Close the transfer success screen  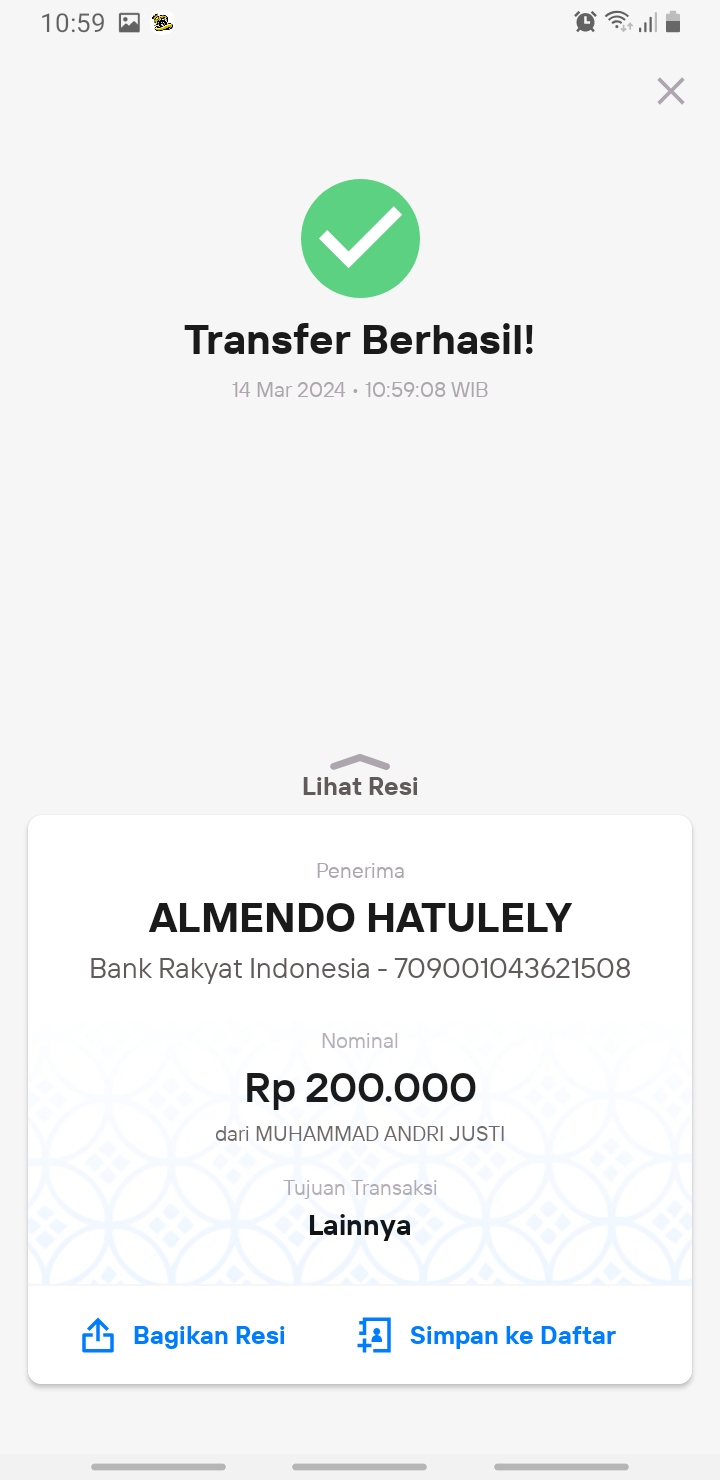pyautogui.click(x=671, y=91)
